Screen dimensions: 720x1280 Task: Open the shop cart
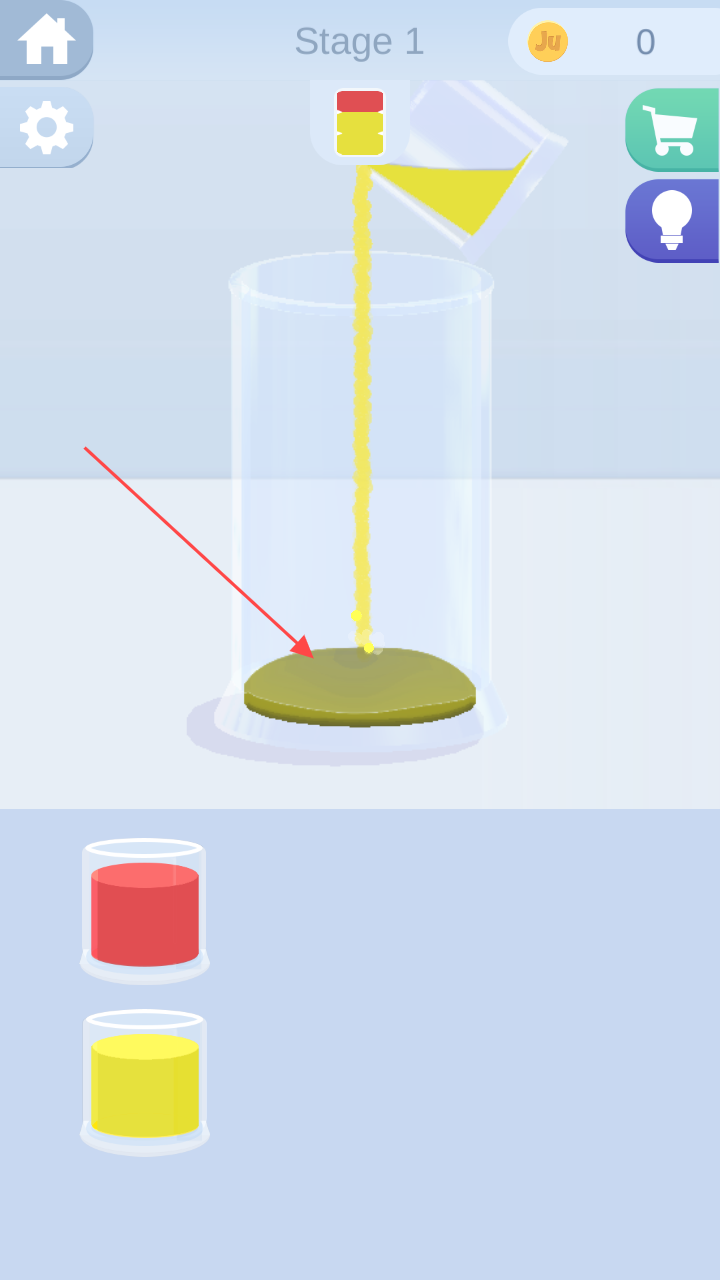point(670,130)
